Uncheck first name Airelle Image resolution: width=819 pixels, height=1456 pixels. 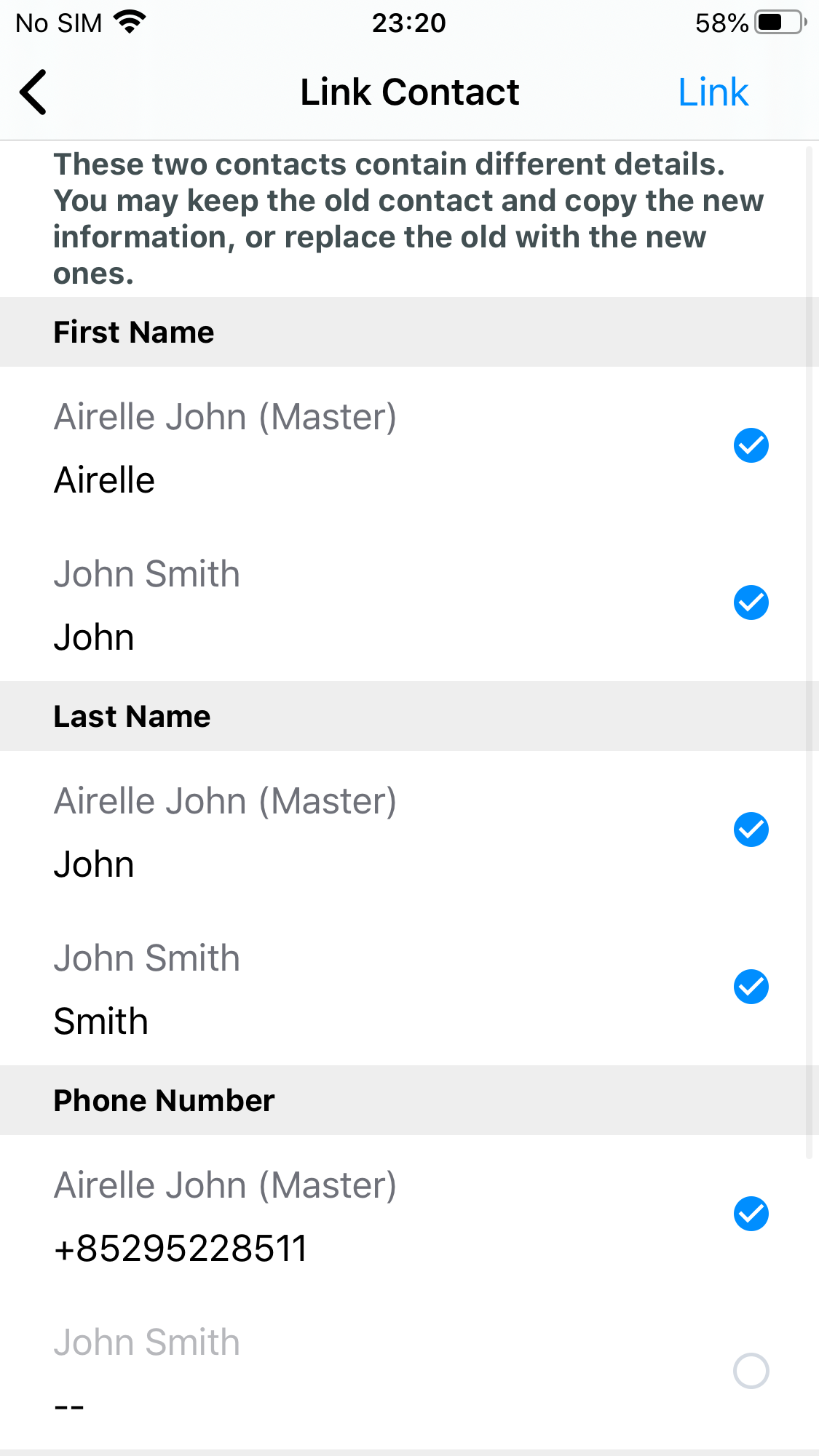point(751,445)
